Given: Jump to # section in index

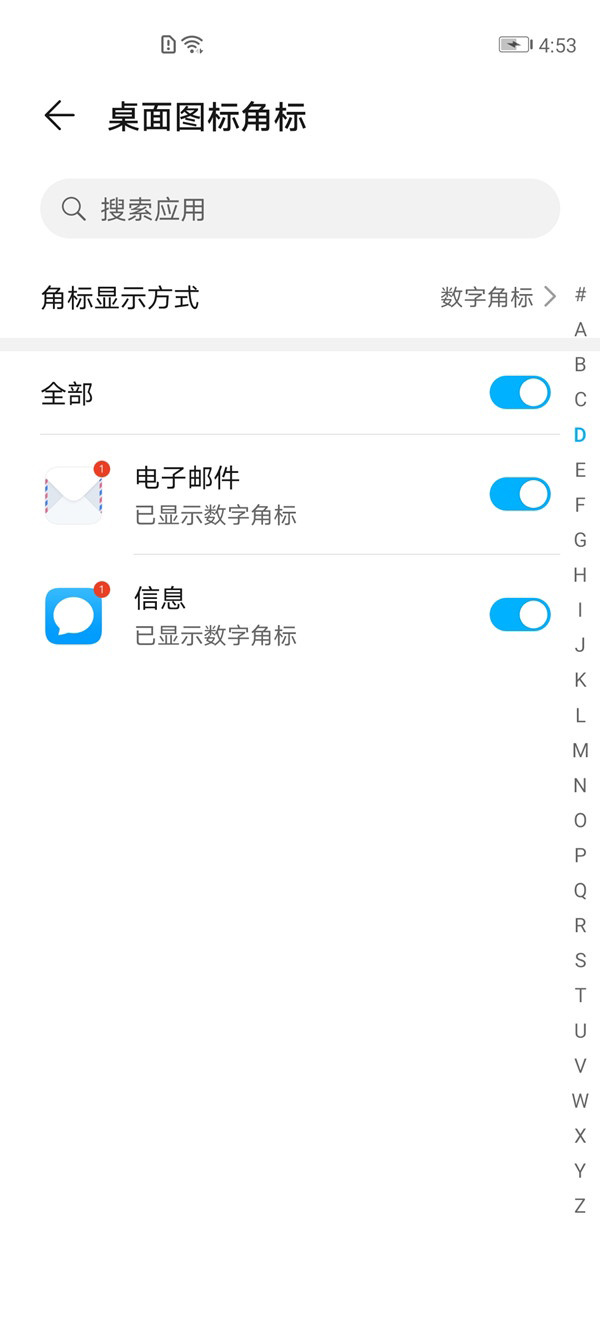Looking at the screenshot, I should 580,295.
